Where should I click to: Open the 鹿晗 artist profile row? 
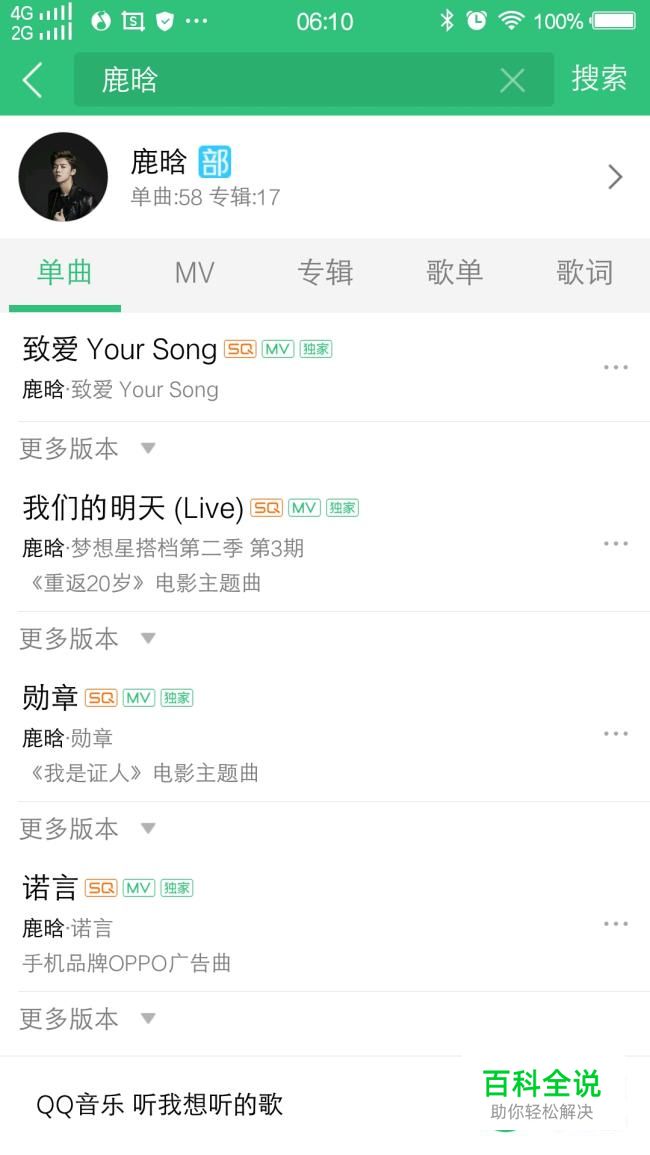(x=324, y=177)
